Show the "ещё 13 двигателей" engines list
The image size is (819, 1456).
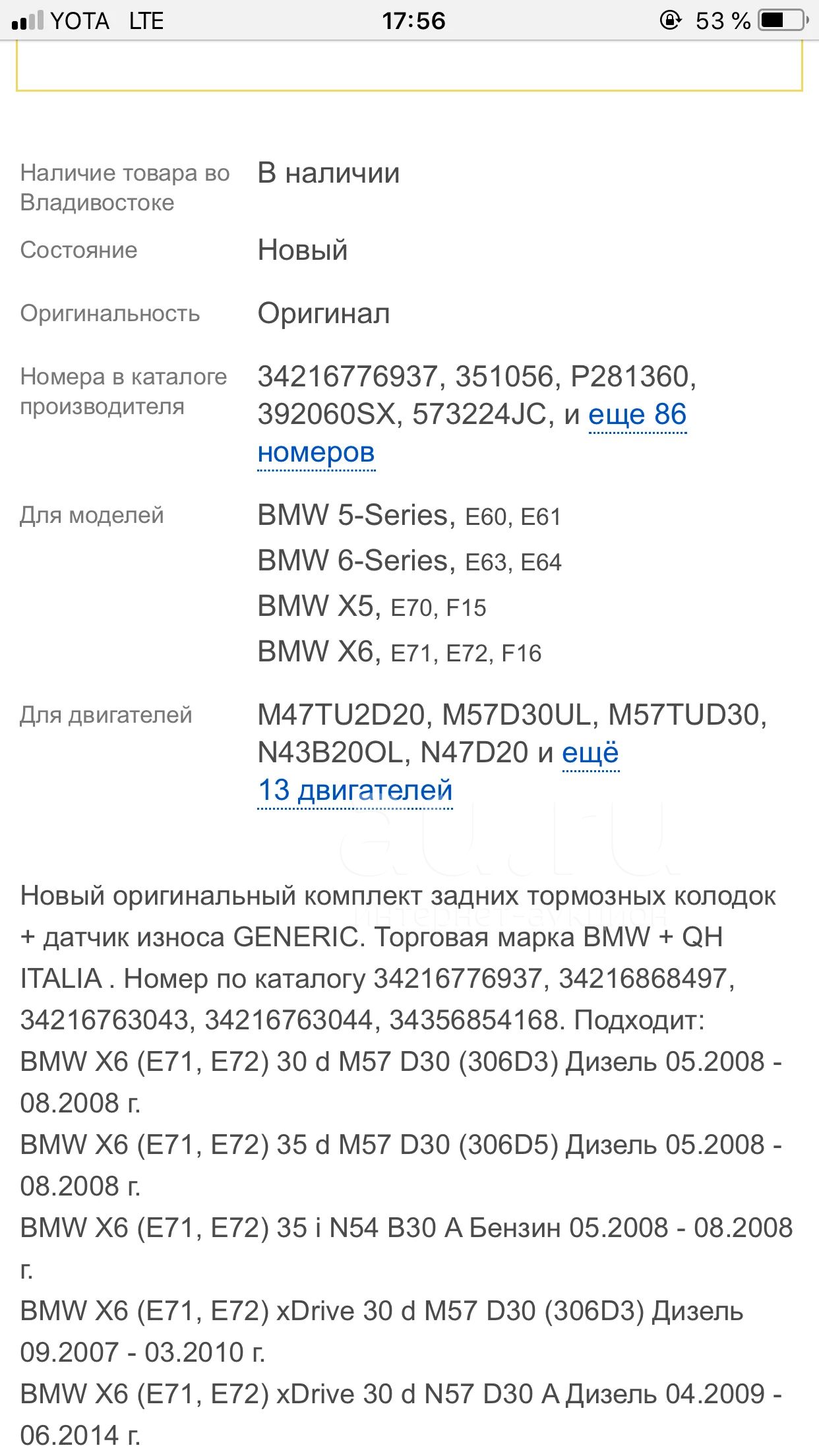point(355,789)
